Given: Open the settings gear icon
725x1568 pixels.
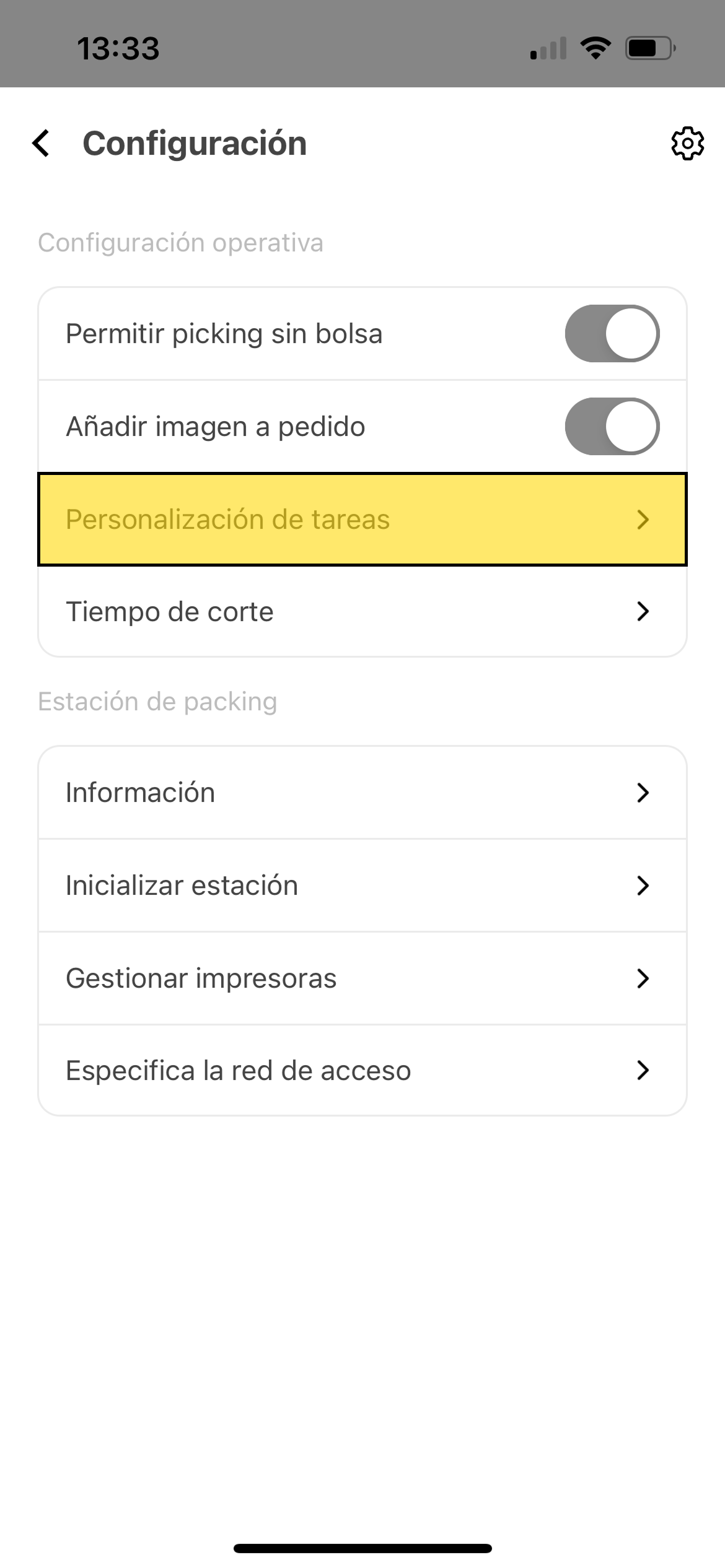Looking at the screenshot, I should 687,143.
